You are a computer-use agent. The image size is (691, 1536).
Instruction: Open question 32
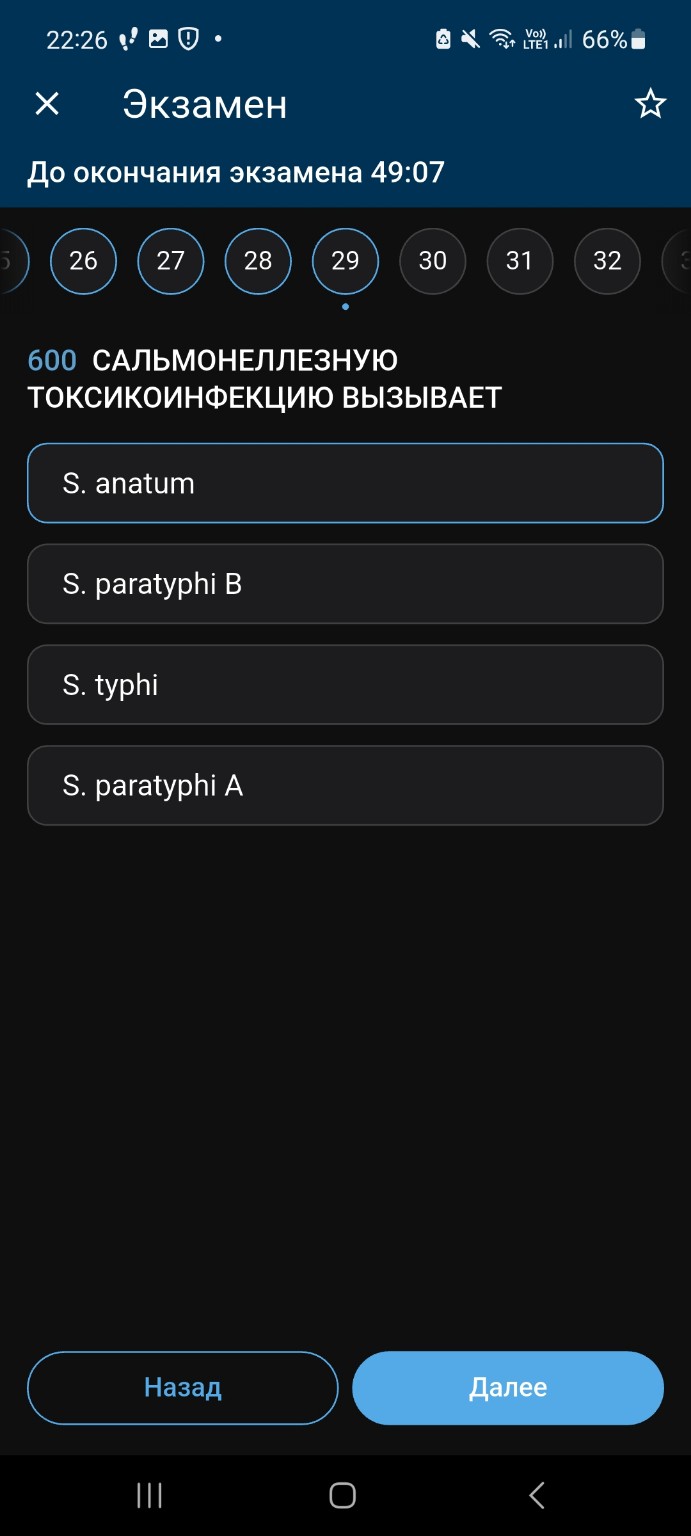click(x=607, y=261)
